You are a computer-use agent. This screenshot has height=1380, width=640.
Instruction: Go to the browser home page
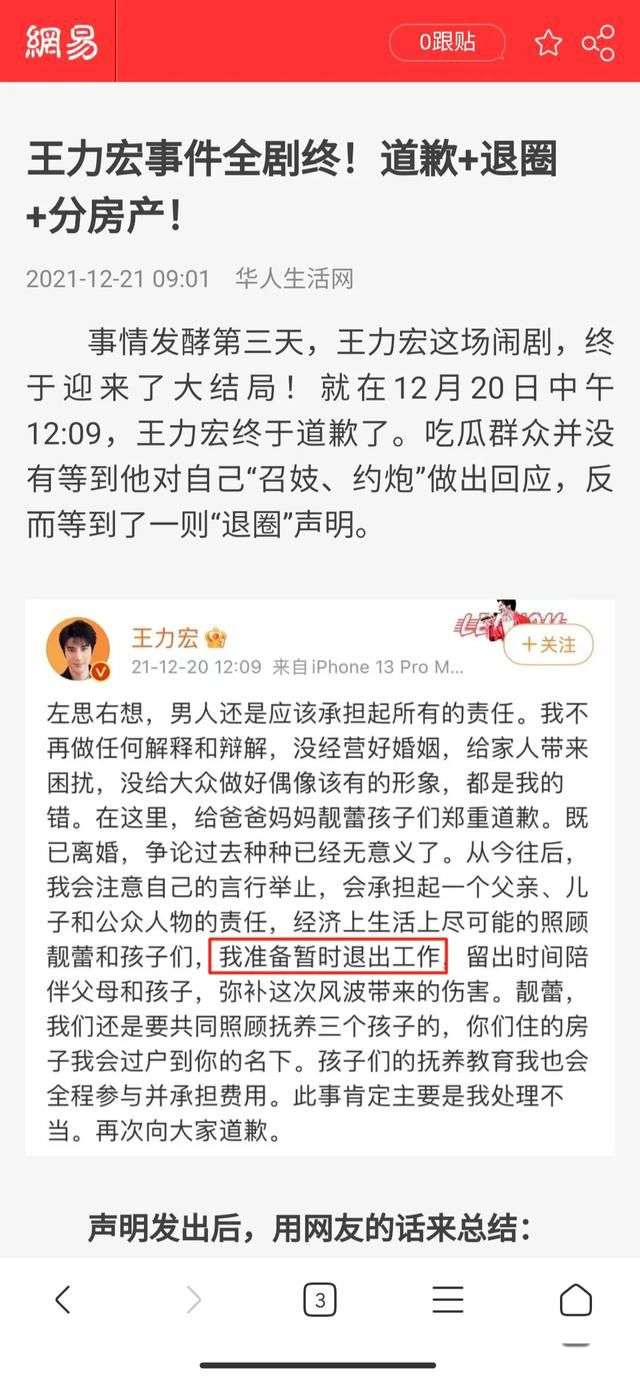575,1300
